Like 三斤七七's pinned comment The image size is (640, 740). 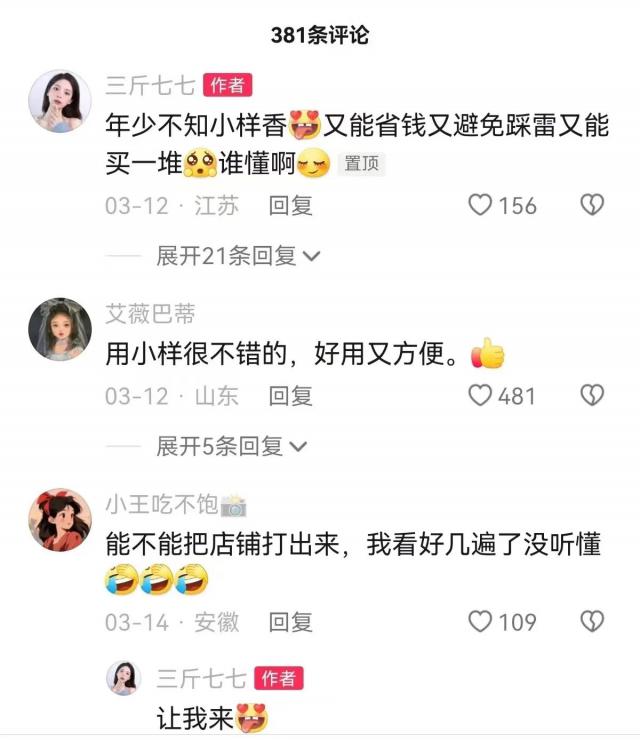482,205
